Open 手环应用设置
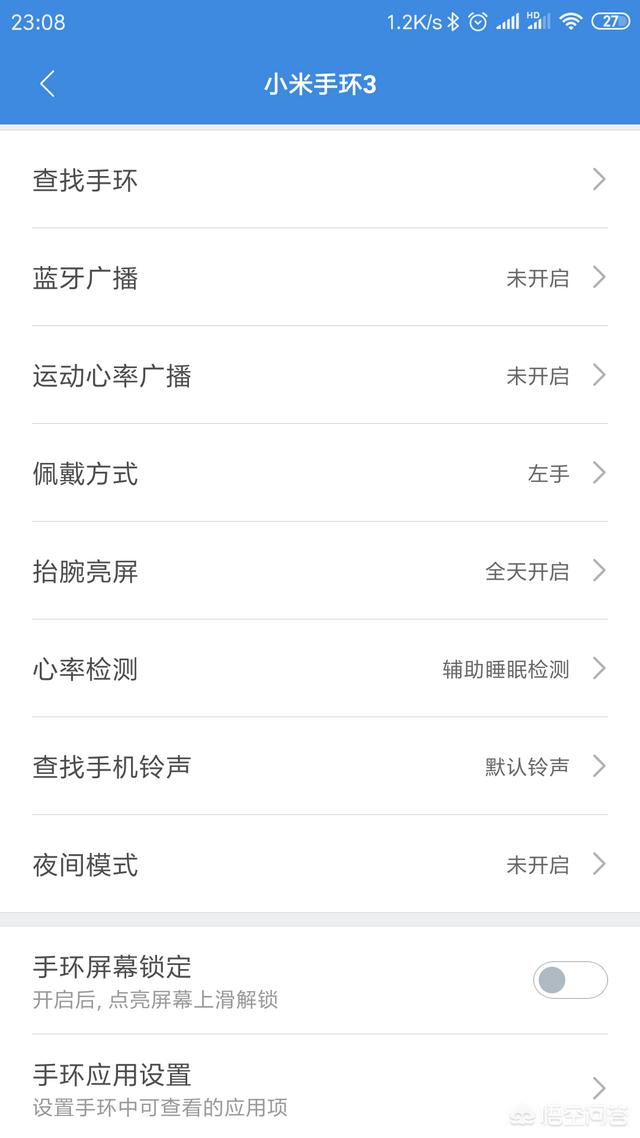The width and height of the screenshot is (640, 1138). pyautogui.click(x=320, y=1088)
